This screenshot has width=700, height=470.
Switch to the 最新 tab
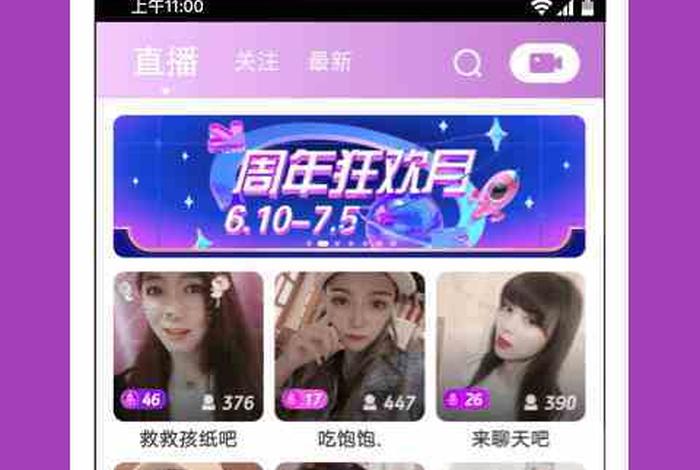click(329, 62)
